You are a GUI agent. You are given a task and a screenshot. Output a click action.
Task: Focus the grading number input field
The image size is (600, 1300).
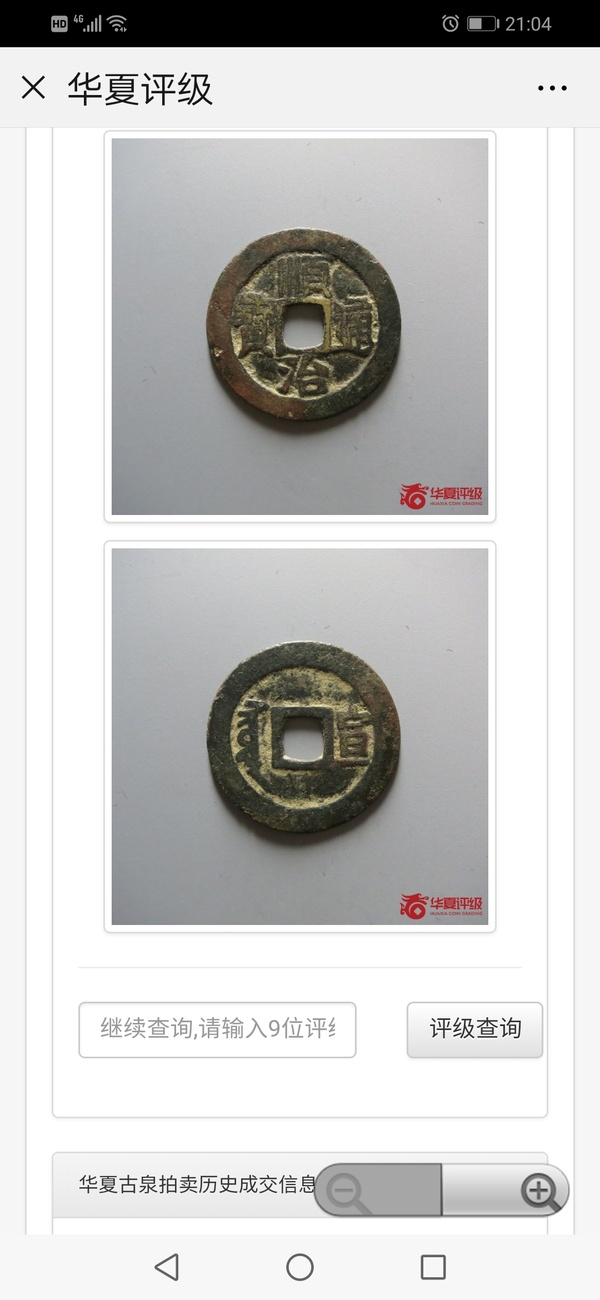217,1029
